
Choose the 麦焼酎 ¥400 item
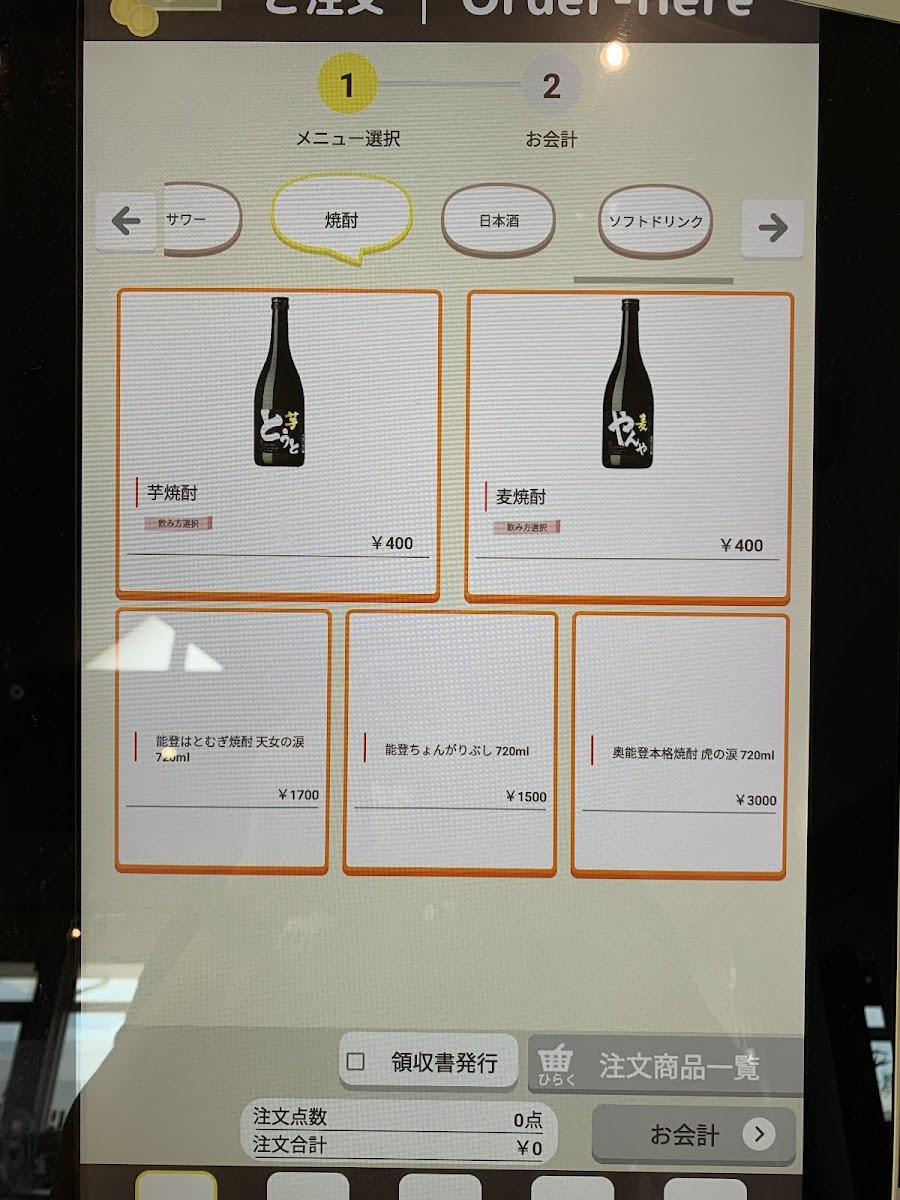point(630,447)
